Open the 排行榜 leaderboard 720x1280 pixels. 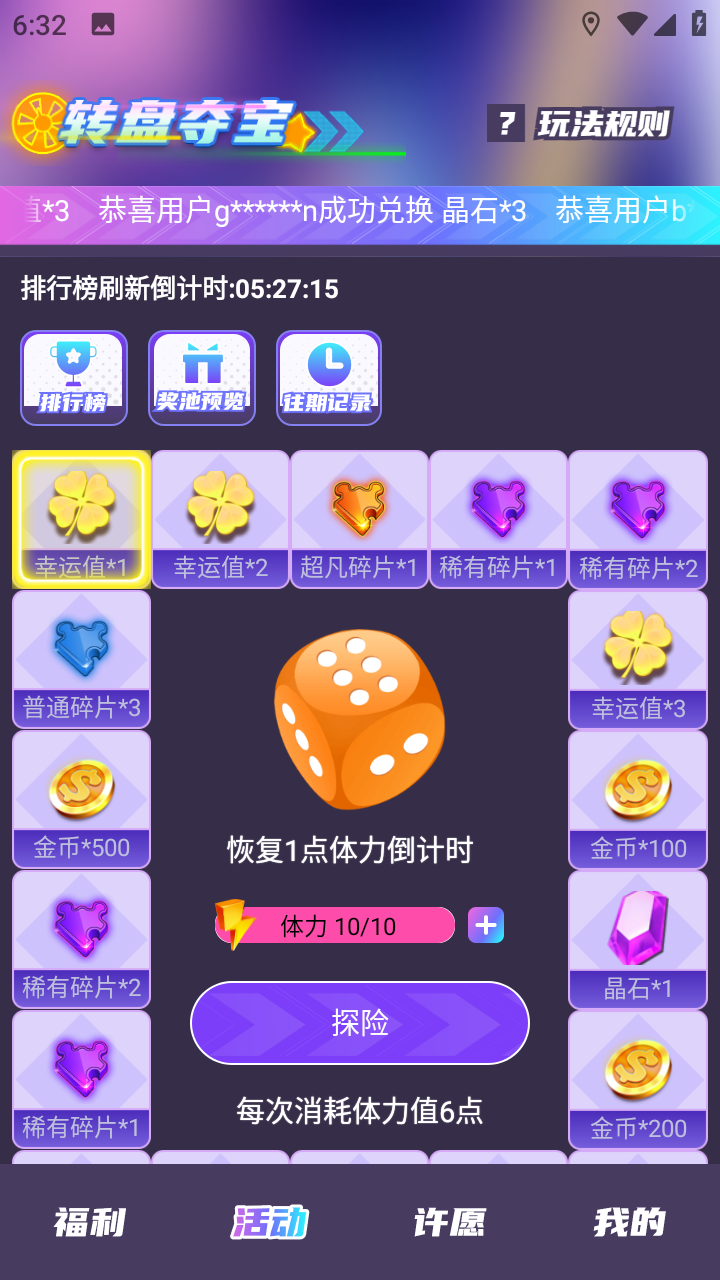click(74, 378)
